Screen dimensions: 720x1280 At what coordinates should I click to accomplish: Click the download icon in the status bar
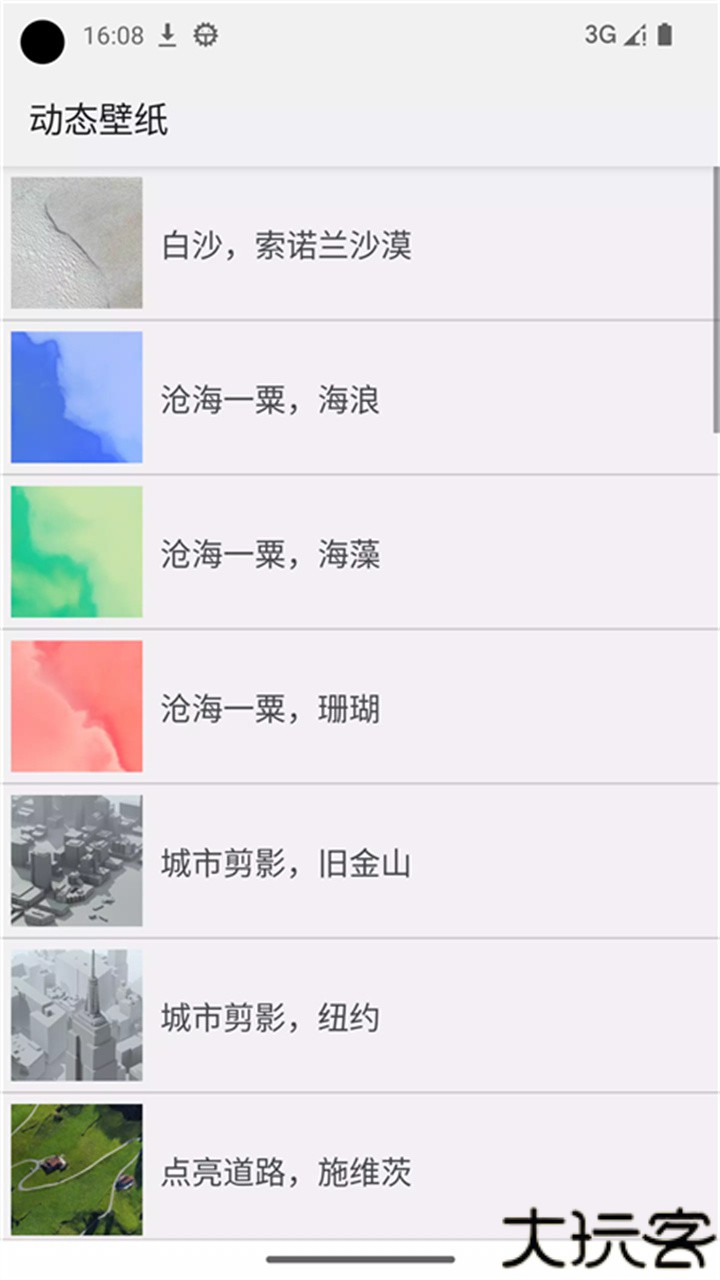[x=166, y=33]
